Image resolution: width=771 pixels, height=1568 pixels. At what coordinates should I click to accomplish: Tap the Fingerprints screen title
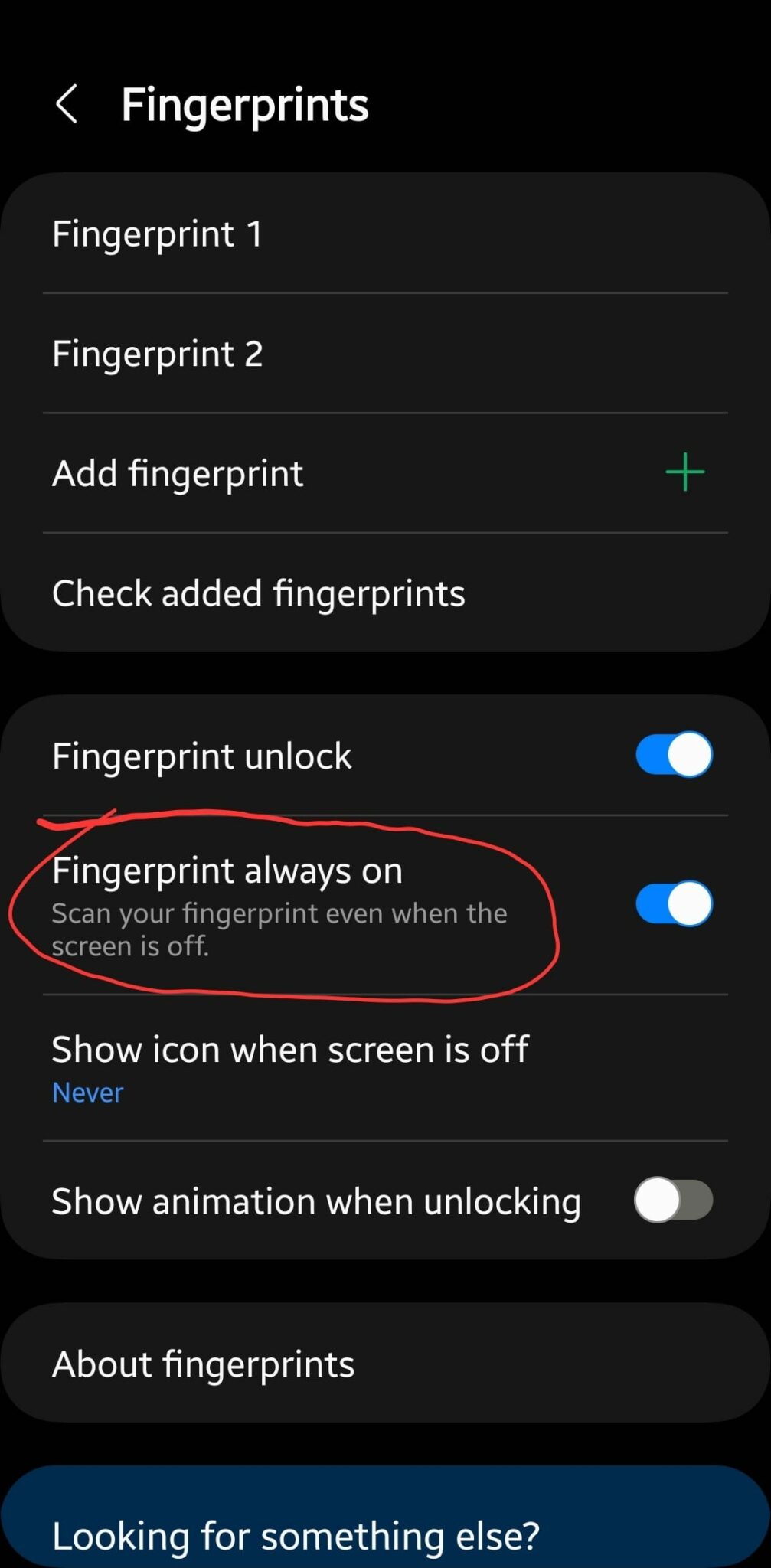[245, 105]
